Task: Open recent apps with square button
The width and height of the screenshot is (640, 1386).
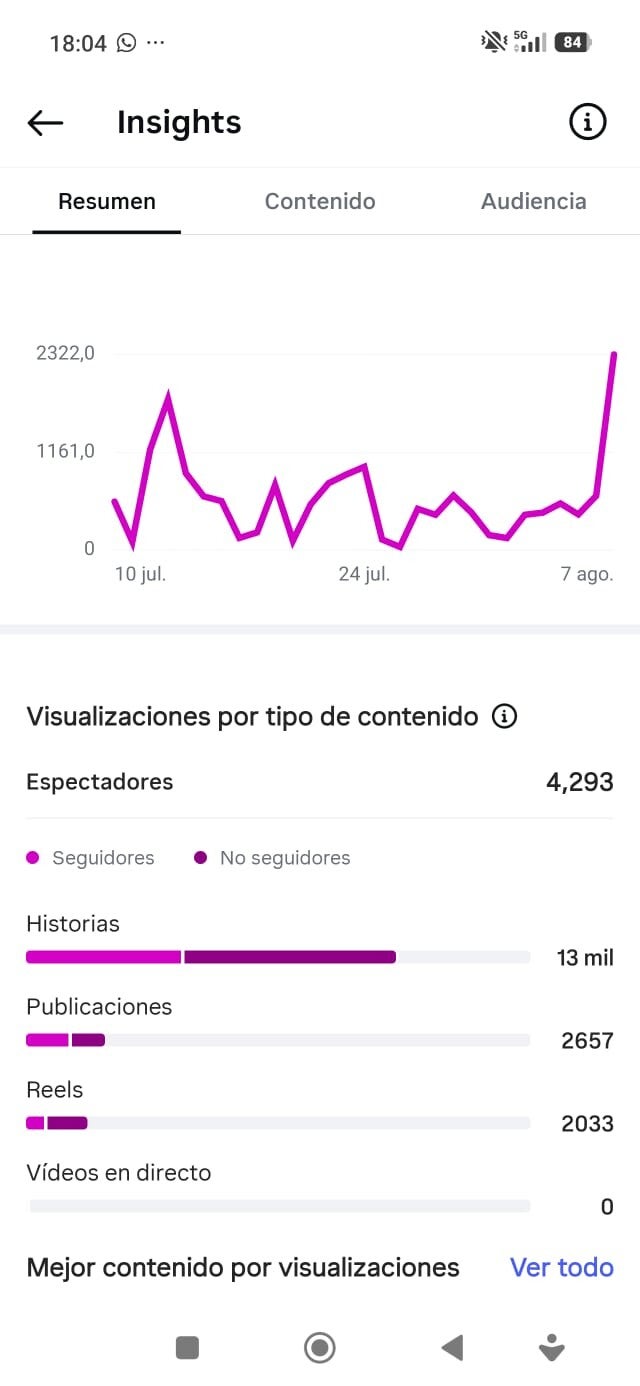Action: [187, 1348]
